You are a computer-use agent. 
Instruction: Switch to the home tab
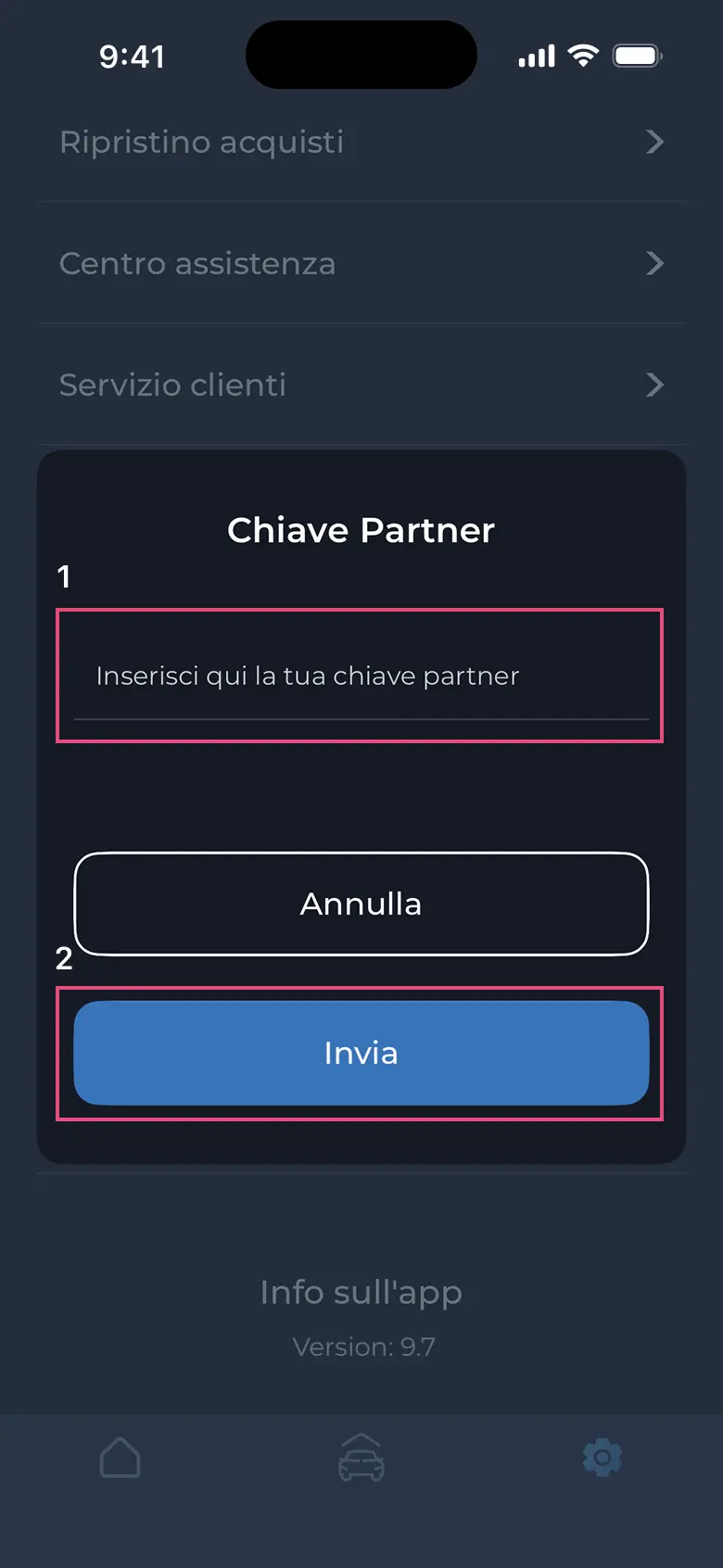pyautogui.click(x=120, y=1458)
